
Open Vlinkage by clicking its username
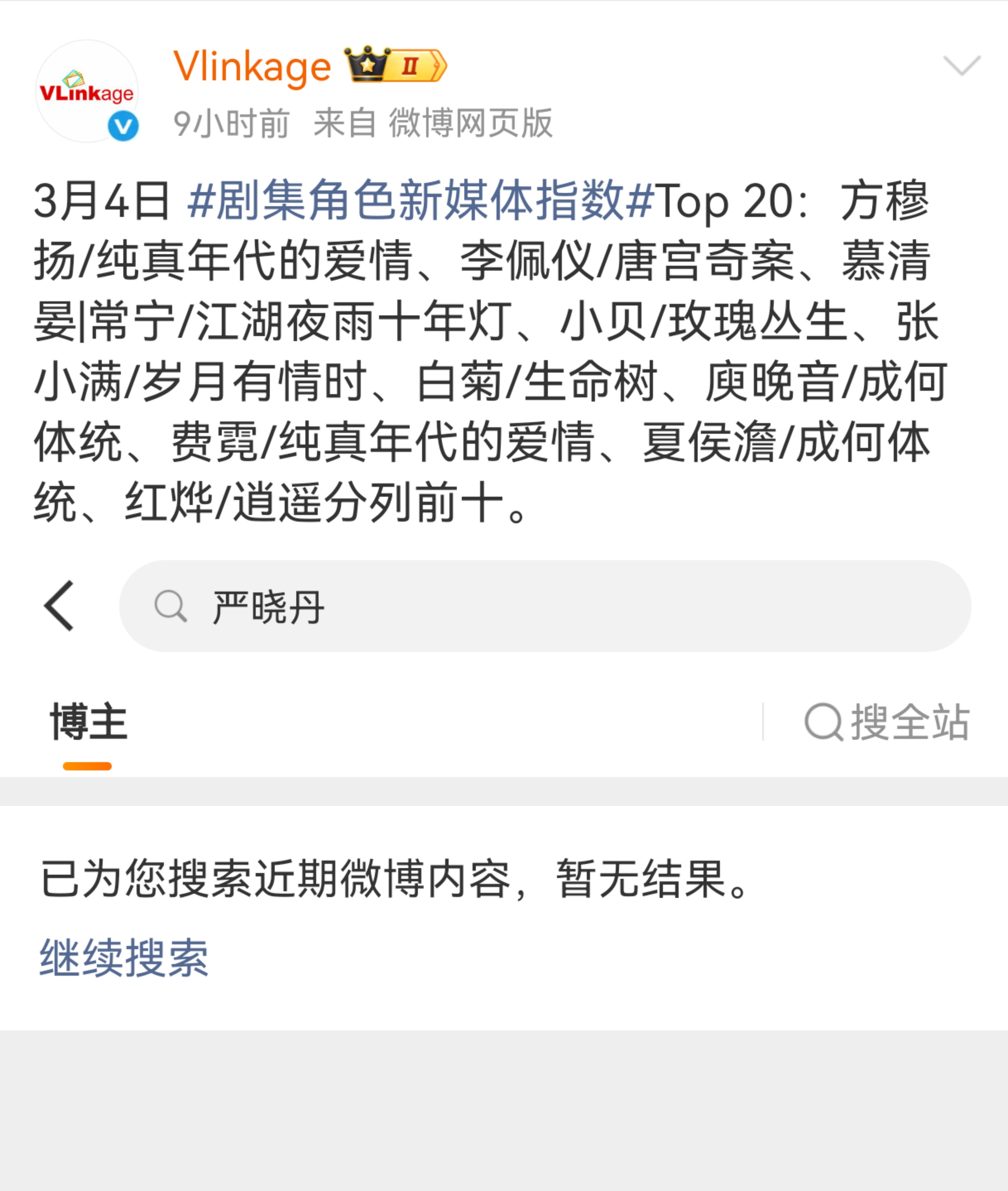click(x=252, y=66)
